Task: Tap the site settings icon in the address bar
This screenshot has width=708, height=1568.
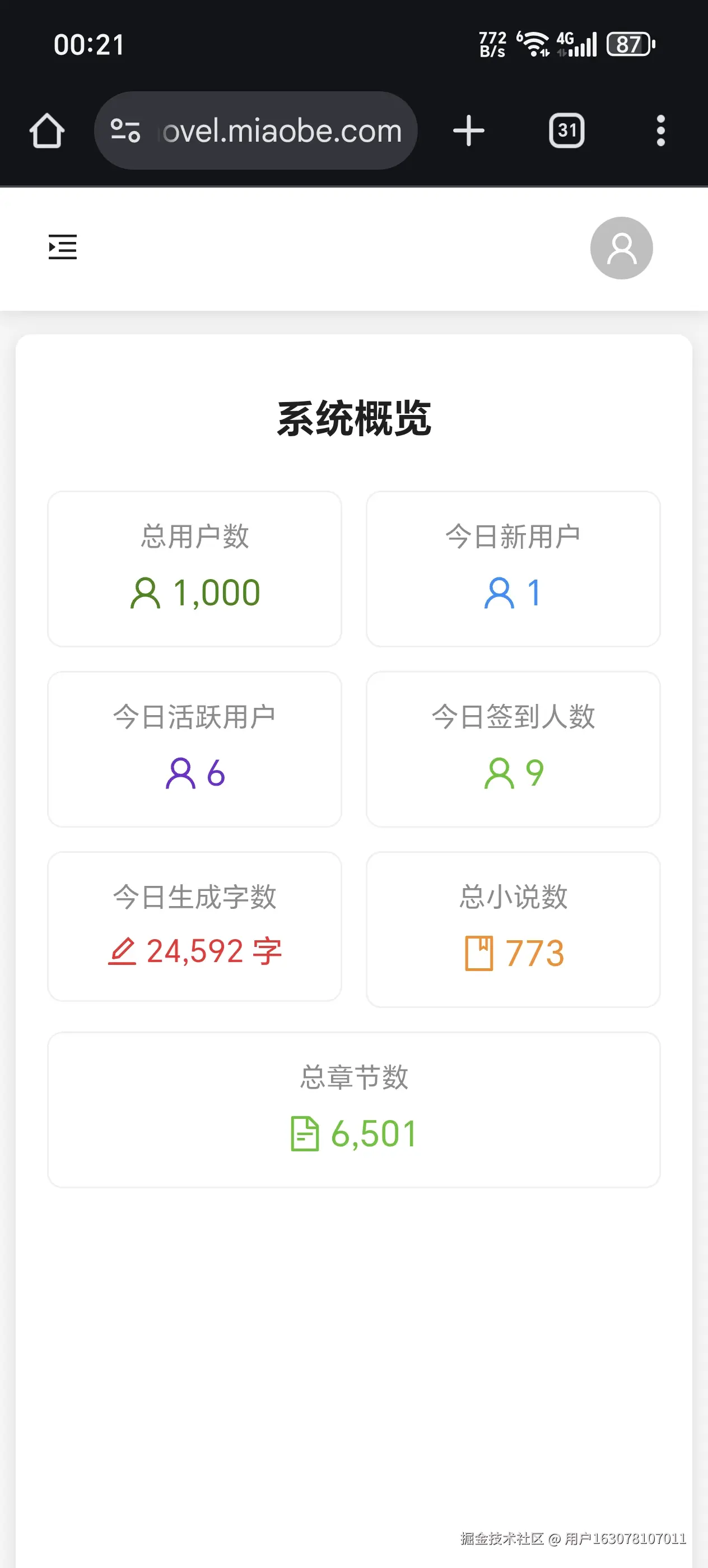Action: [x=126, y=130]
